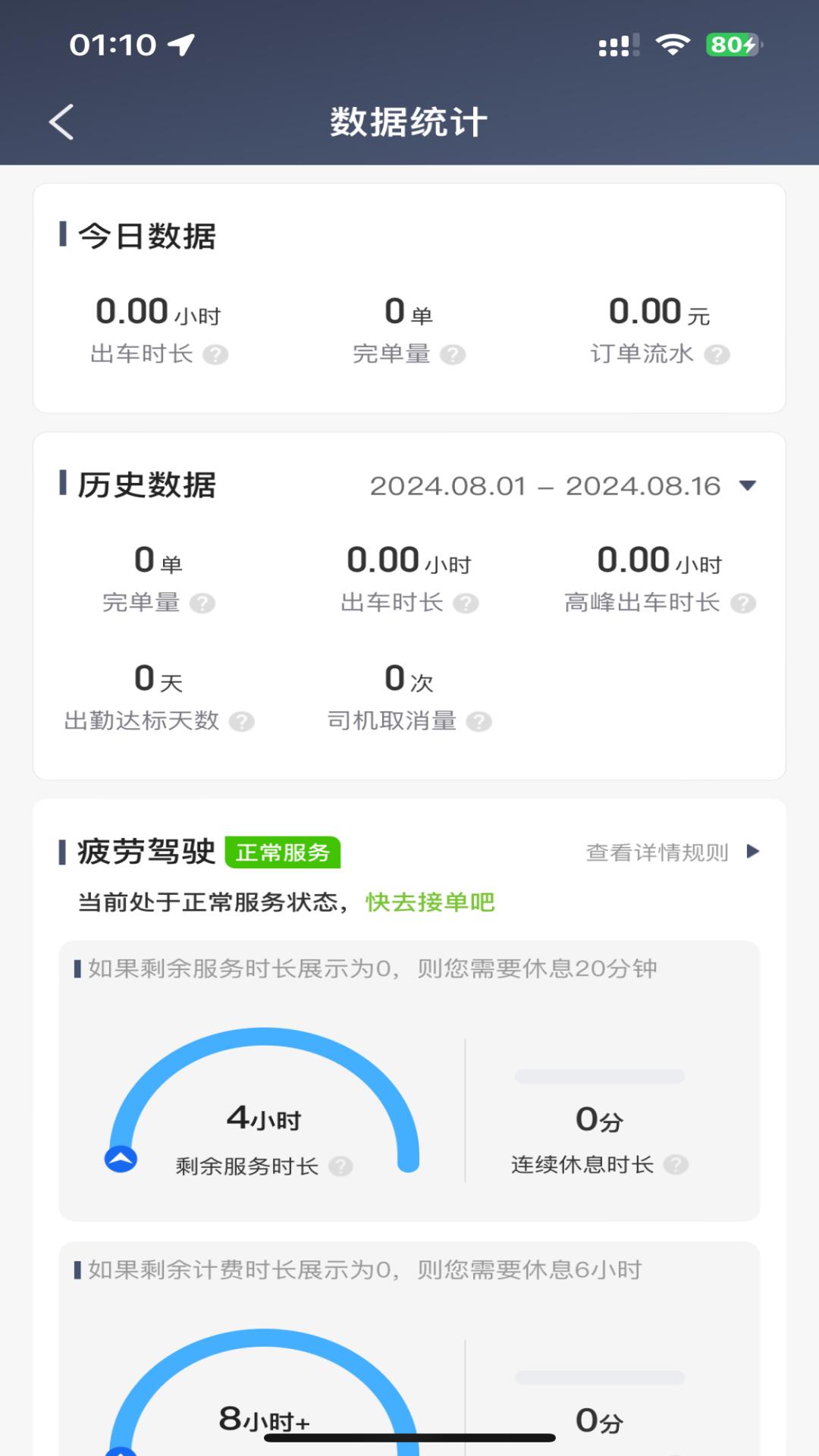
Task: Tap the location arrow beside the clock
Action: pyautogui.click(x=179, y=44)
